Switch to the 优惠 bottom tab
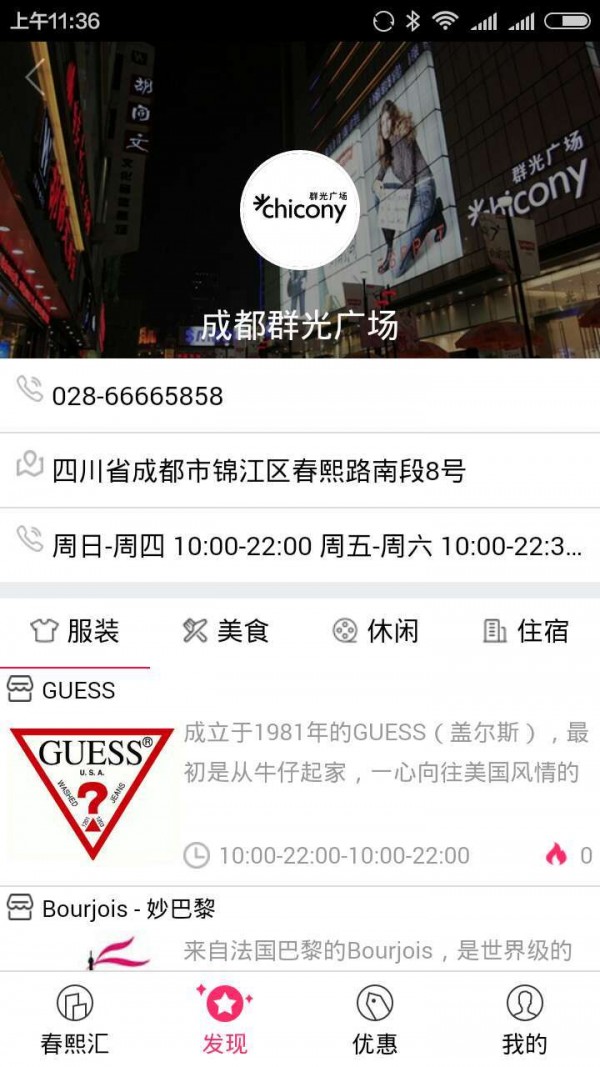This screenshot has width=600, height=1067. tap(375, 1020)
